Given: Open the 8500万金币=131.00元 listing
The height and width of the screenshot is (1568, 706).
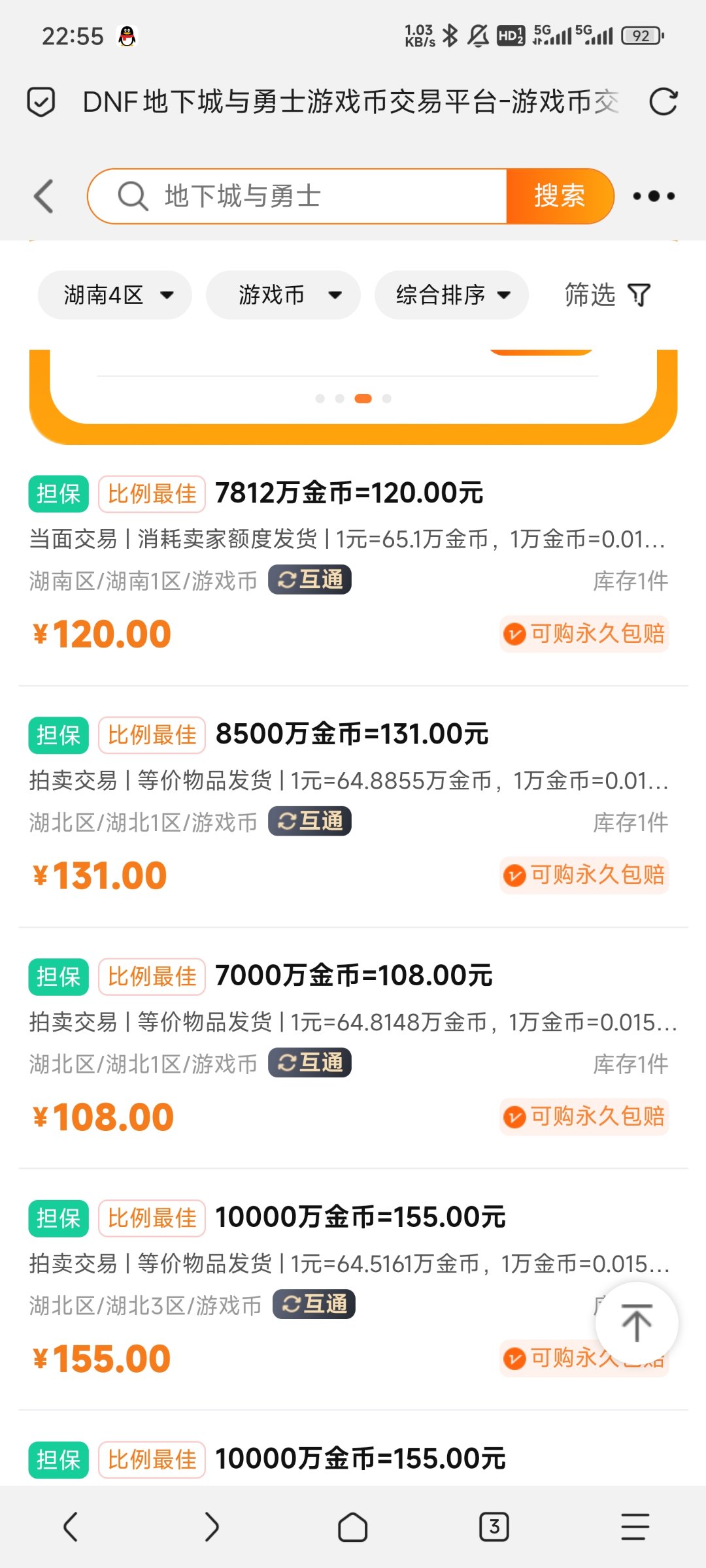Looking at the screenshot, I should point(352,734).
